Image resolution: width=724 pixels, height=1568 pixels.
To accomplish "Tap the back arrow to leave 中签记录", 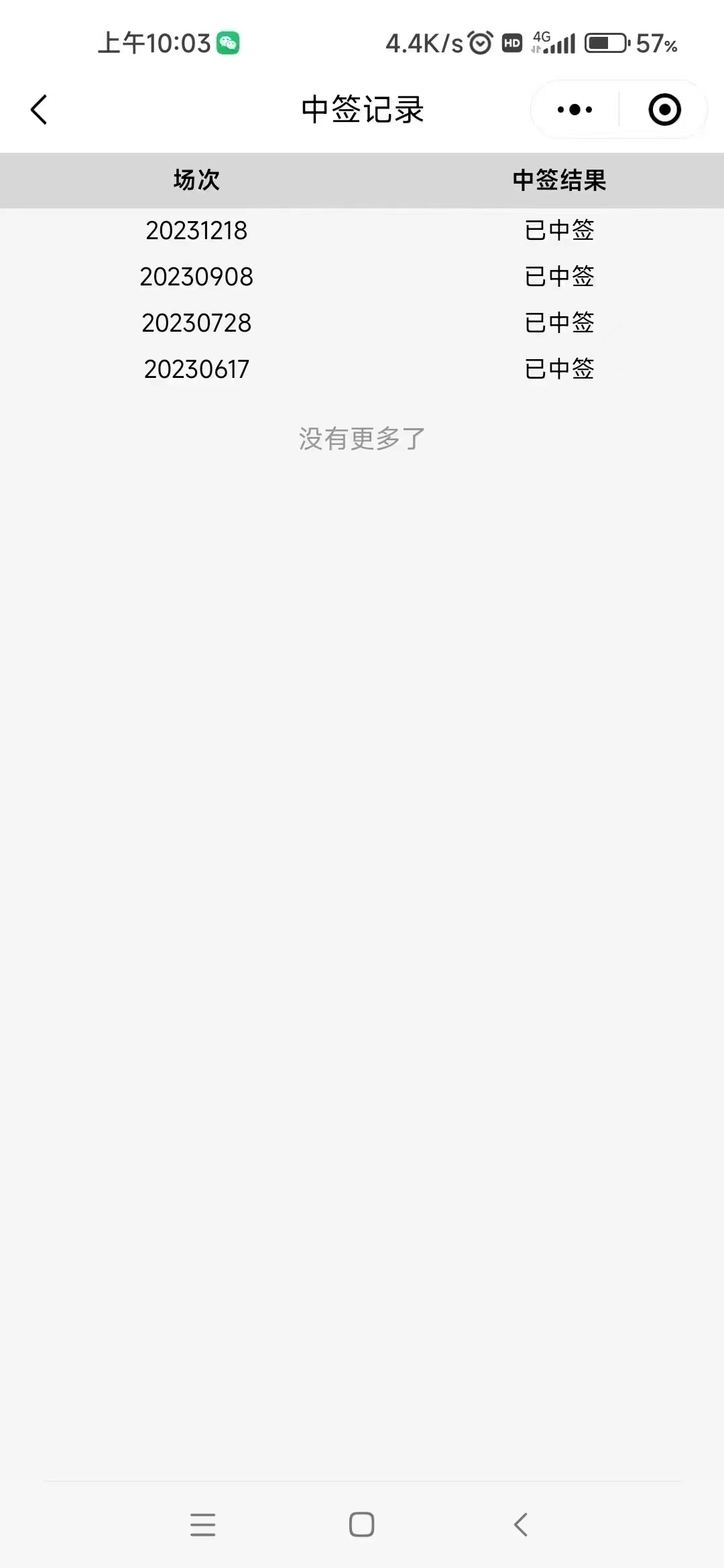I will pos(38,109).
